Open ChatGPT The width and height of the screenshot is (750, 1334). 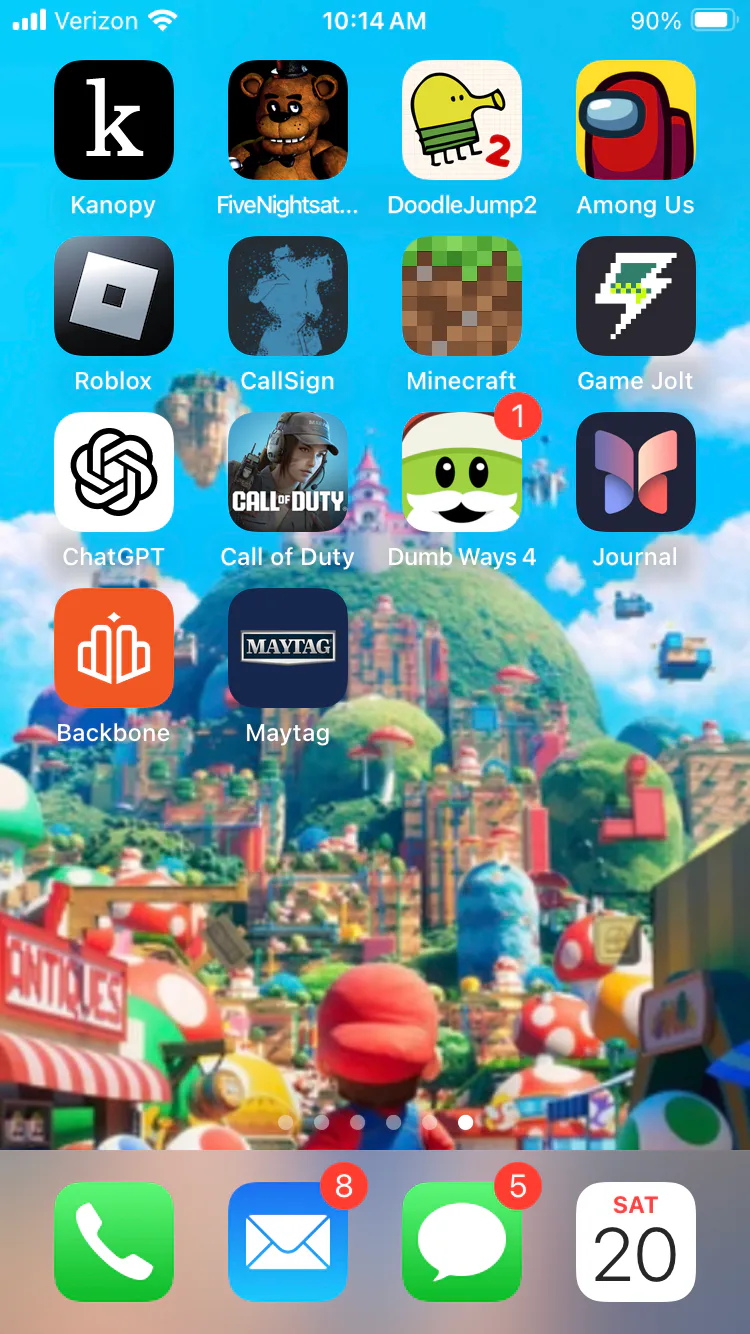tap(114, 472)
